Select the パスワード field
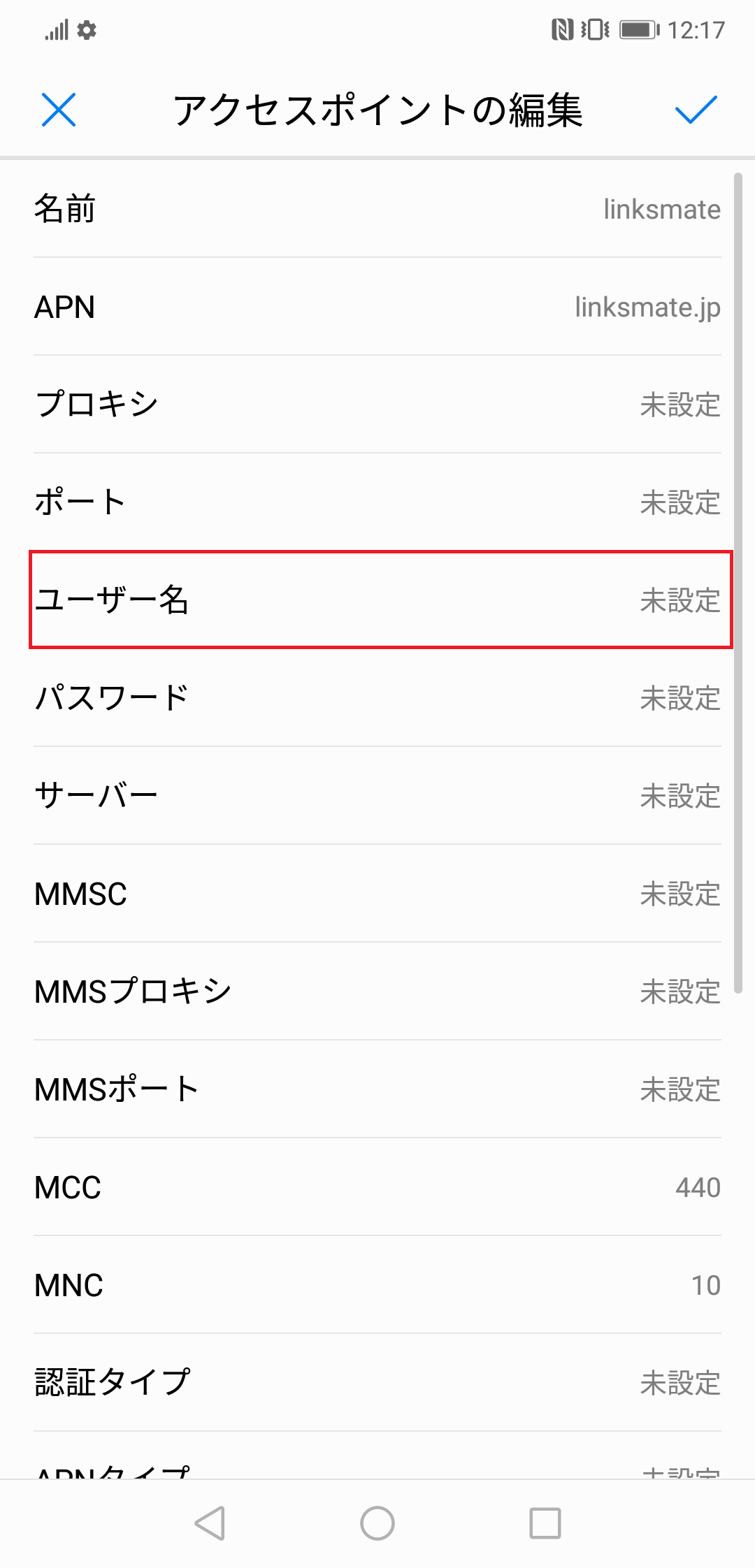Image resolution: width=755 pixels, height=1568 pixels. pos(377,697)
